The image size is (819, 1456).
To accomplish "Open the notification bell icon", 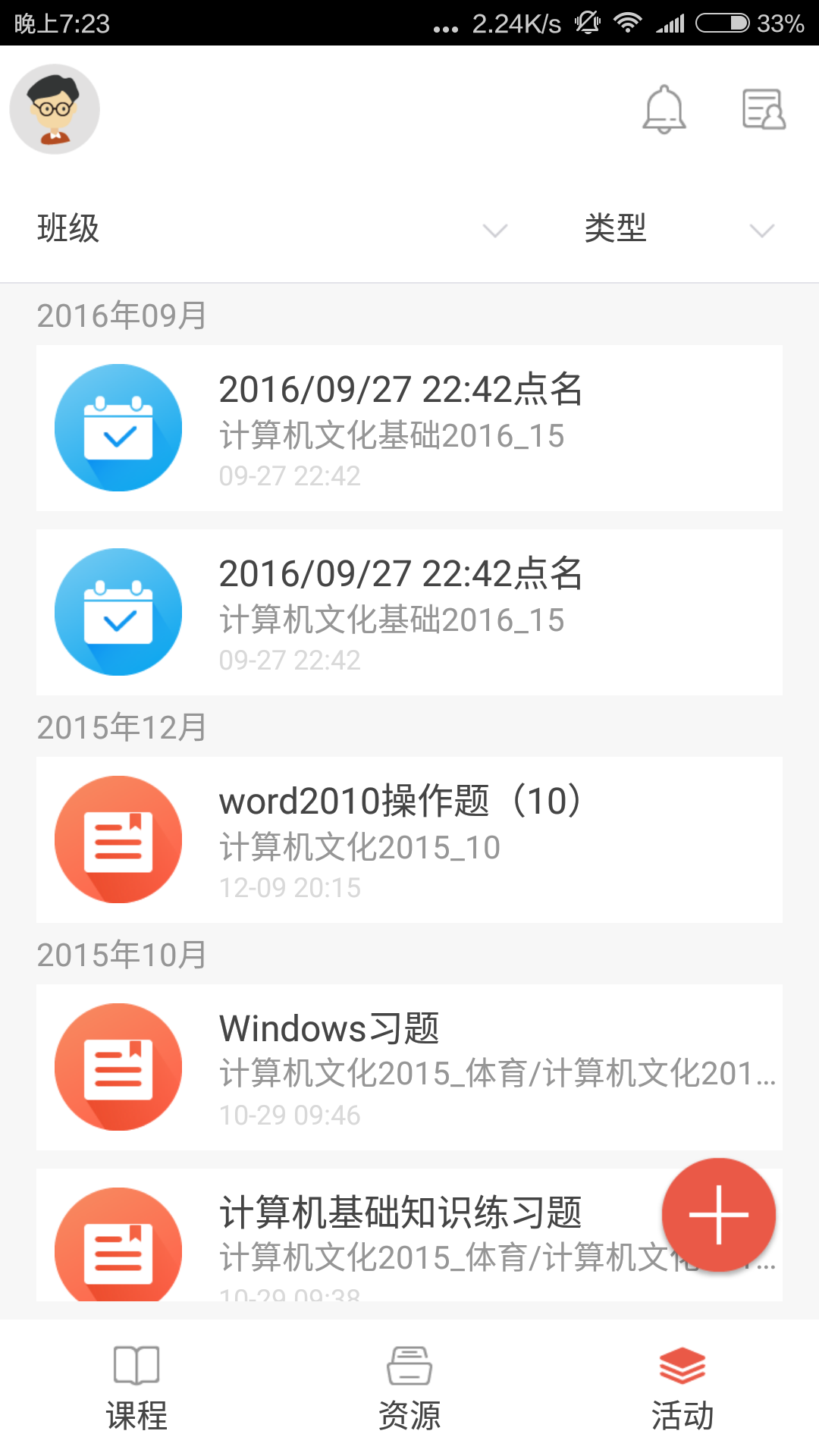I will pos(664,108).
